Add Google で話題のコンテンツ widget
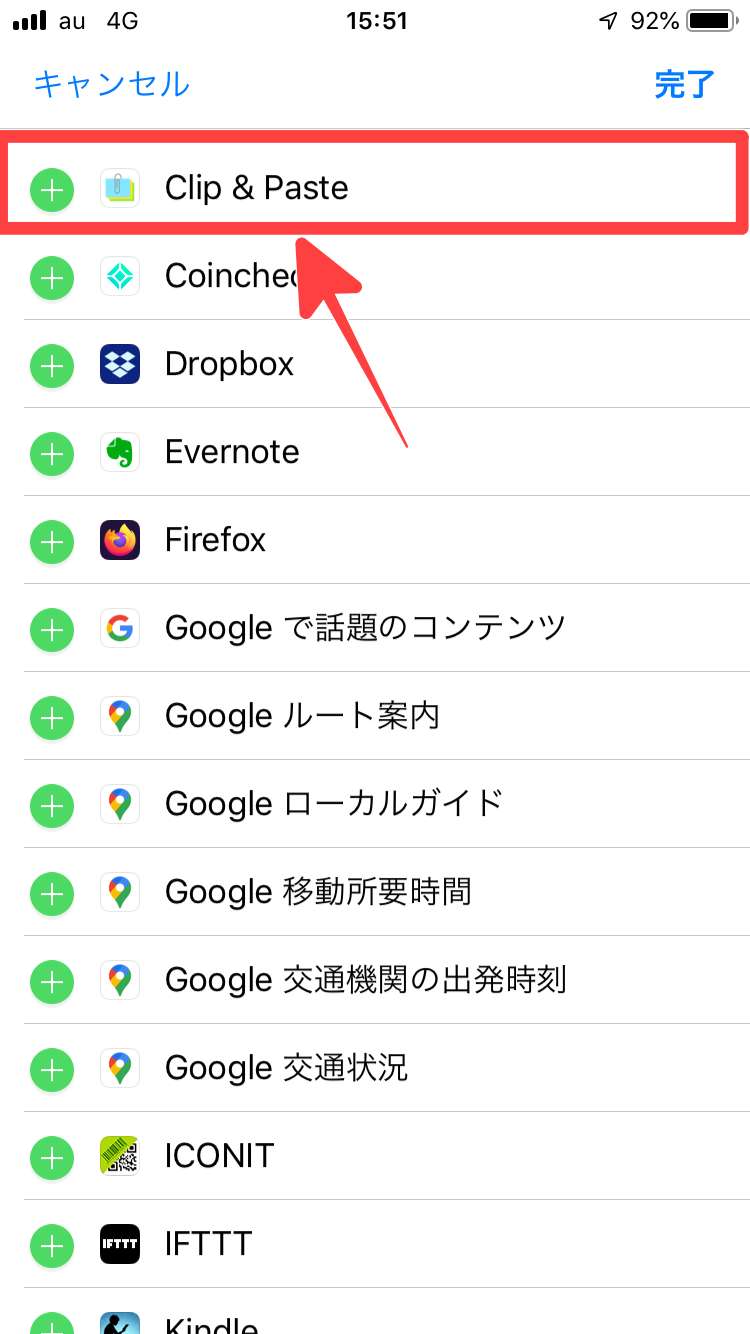Viewport: 750px width, 1334px height. (x=52, y=629)
